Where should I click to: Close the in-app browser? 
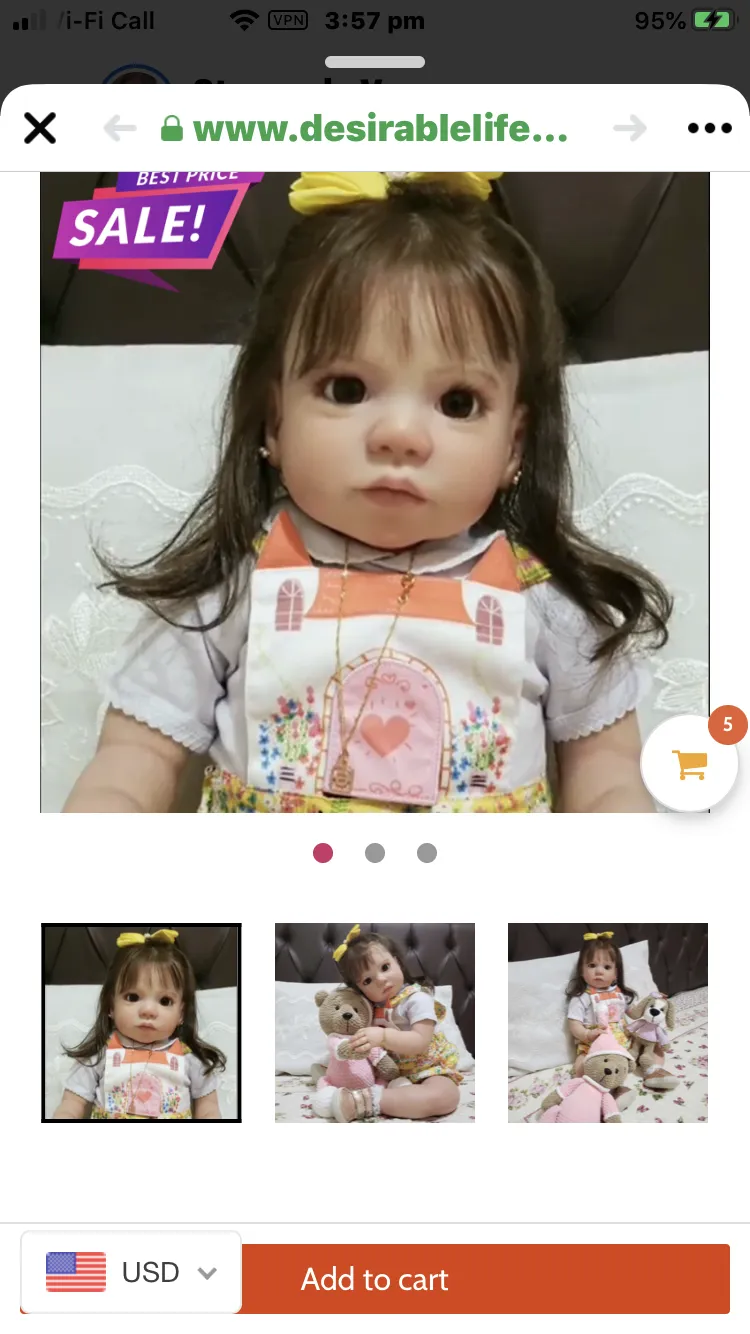pyautogui.click(x=40, y=128)
